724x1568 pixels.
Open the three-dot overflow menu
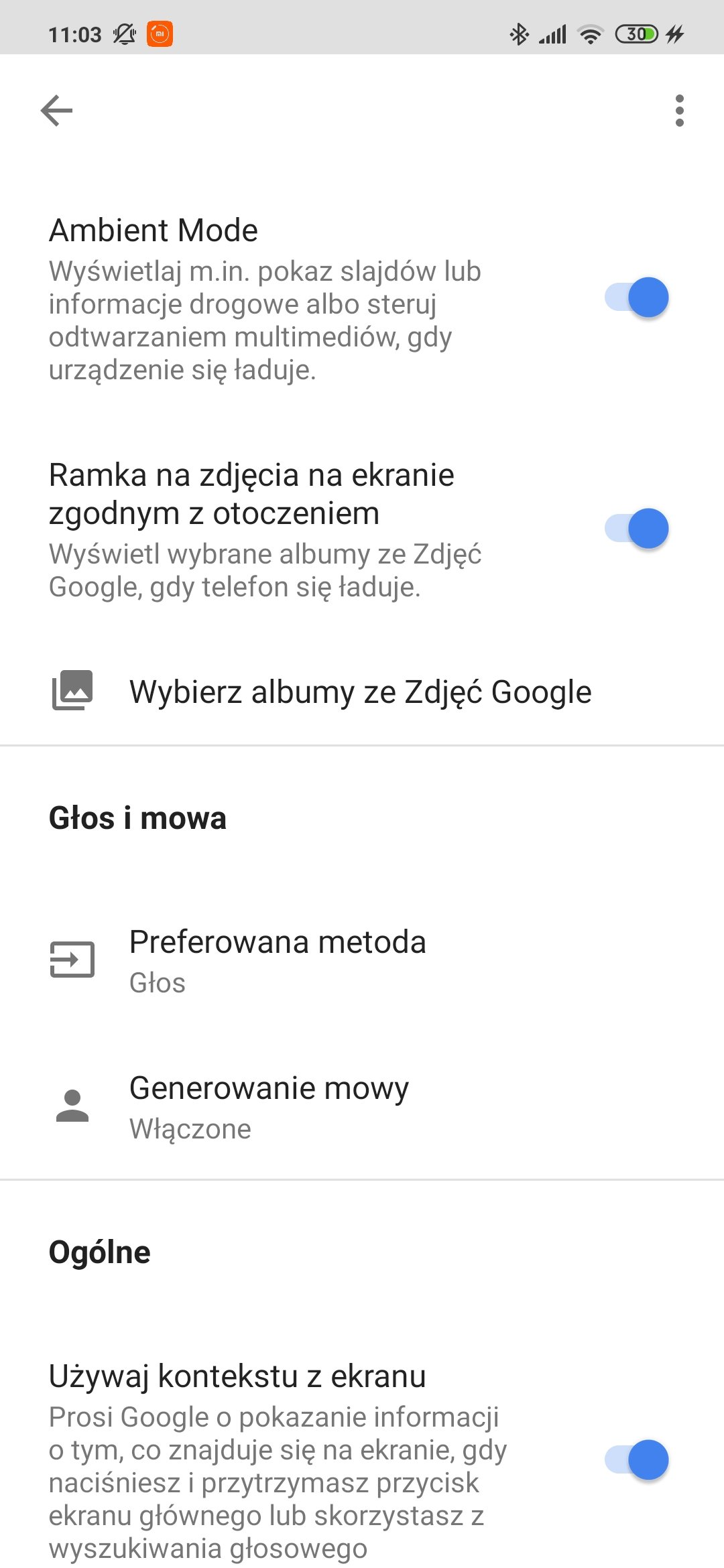[680, 111]
